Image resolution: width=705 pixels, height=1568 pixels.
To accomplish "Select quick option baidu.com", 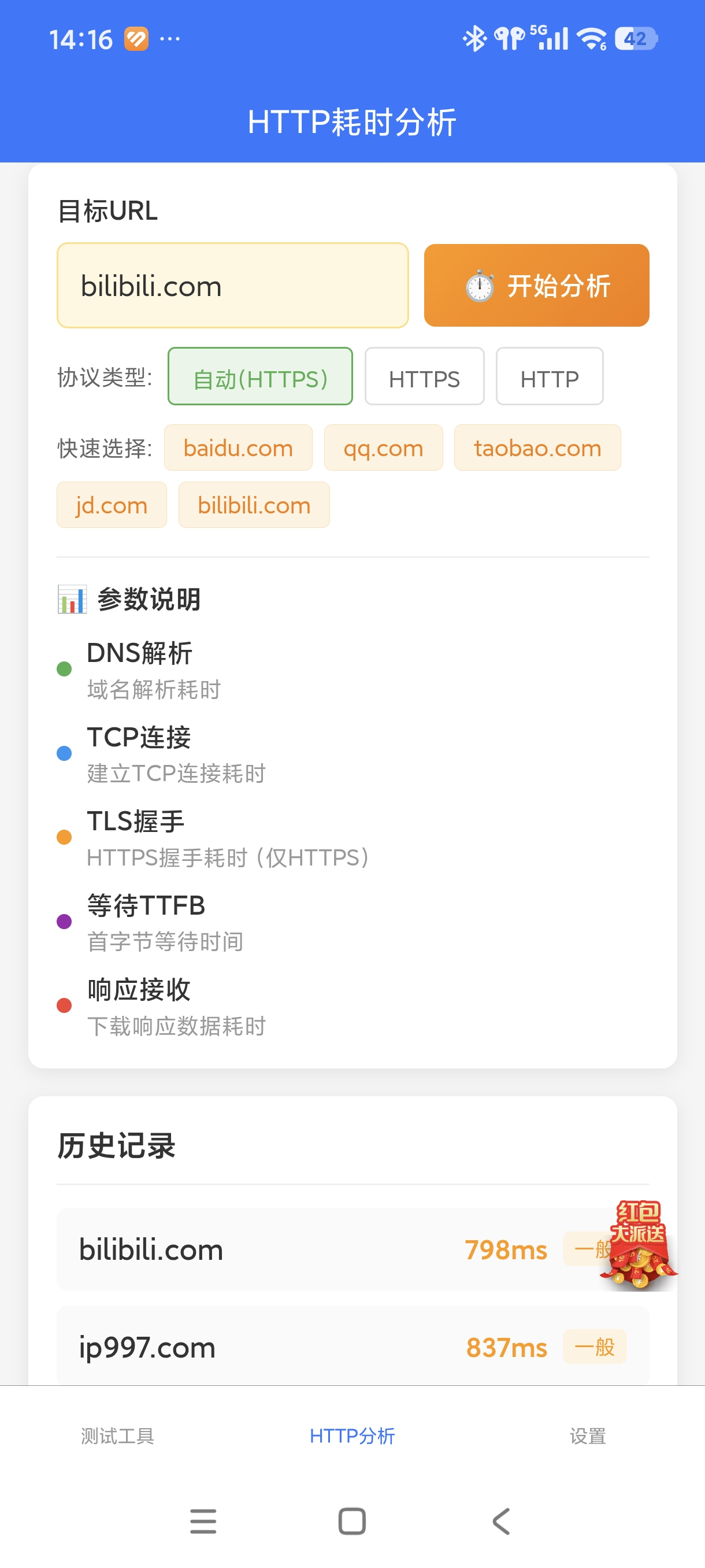I will (x=238, y=448).
